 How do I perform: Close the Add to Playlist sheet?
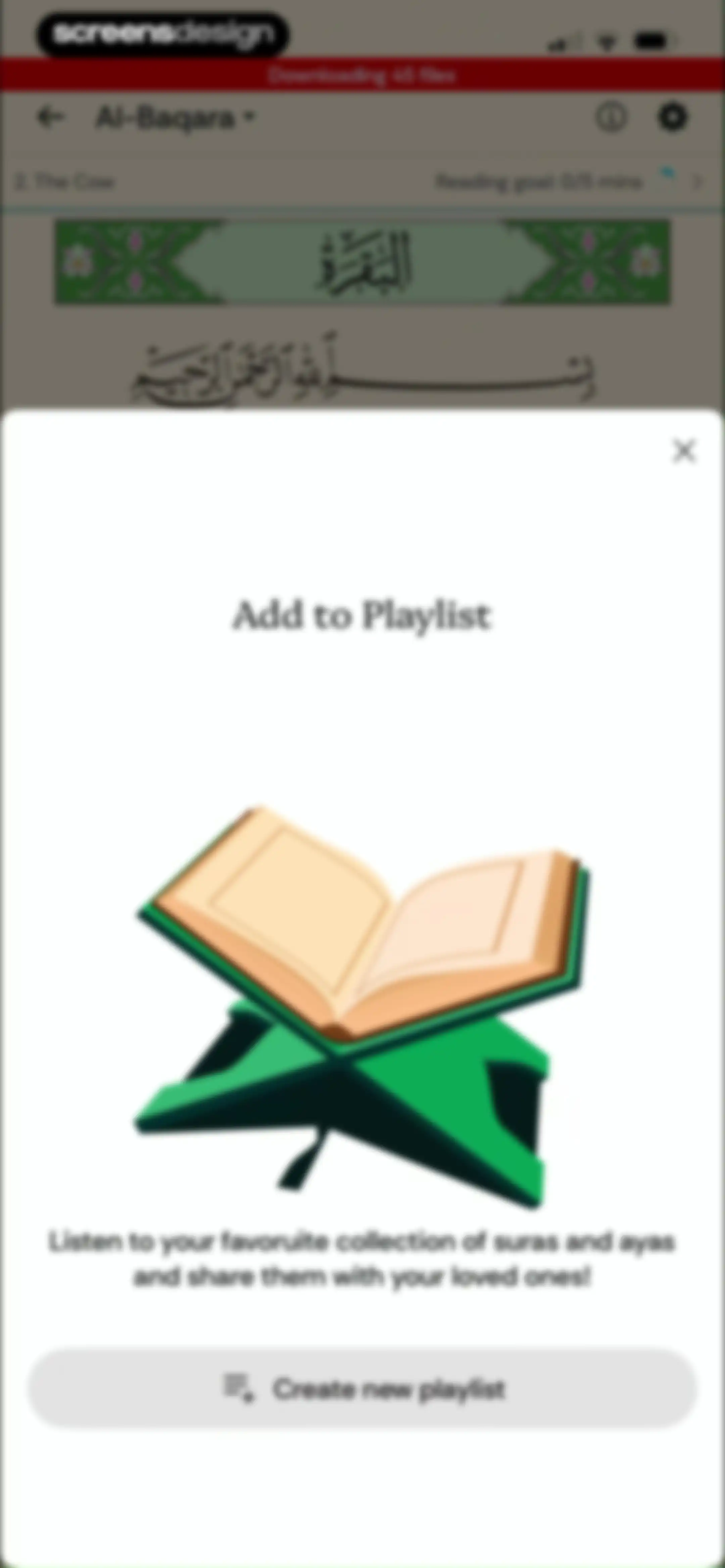click(684, 451)
